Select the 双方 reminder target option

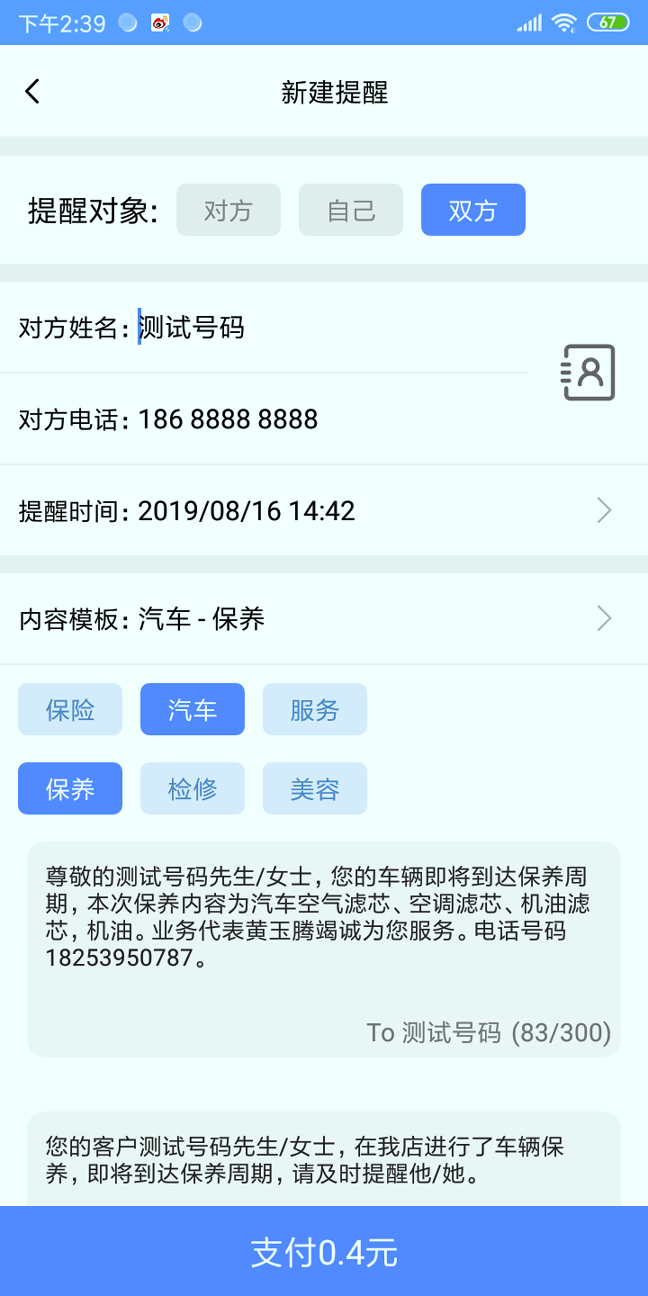tap(473, 210)
